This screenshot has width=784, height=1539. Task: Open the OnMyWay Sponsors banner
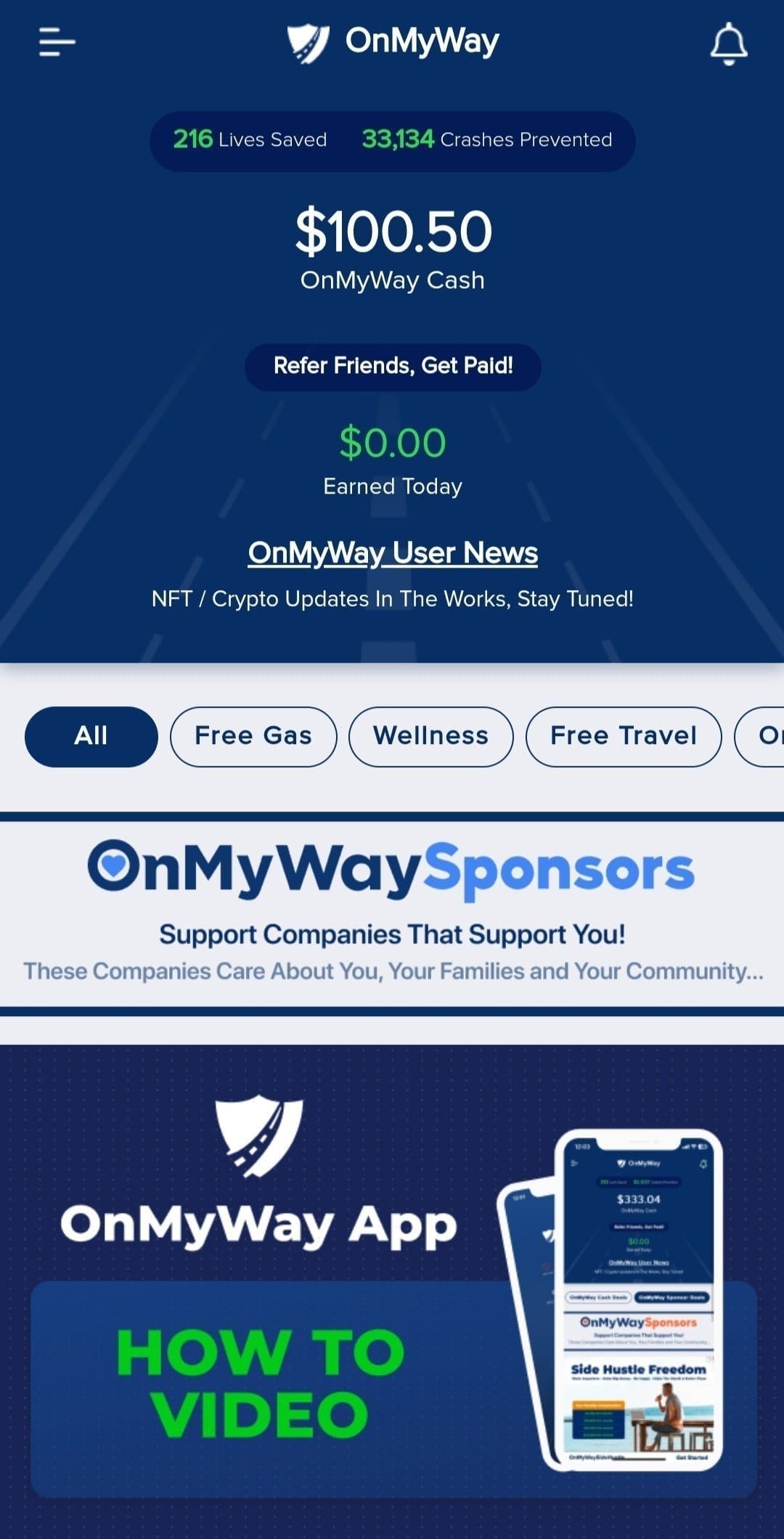pyautogui.click(x=392, y=913)
